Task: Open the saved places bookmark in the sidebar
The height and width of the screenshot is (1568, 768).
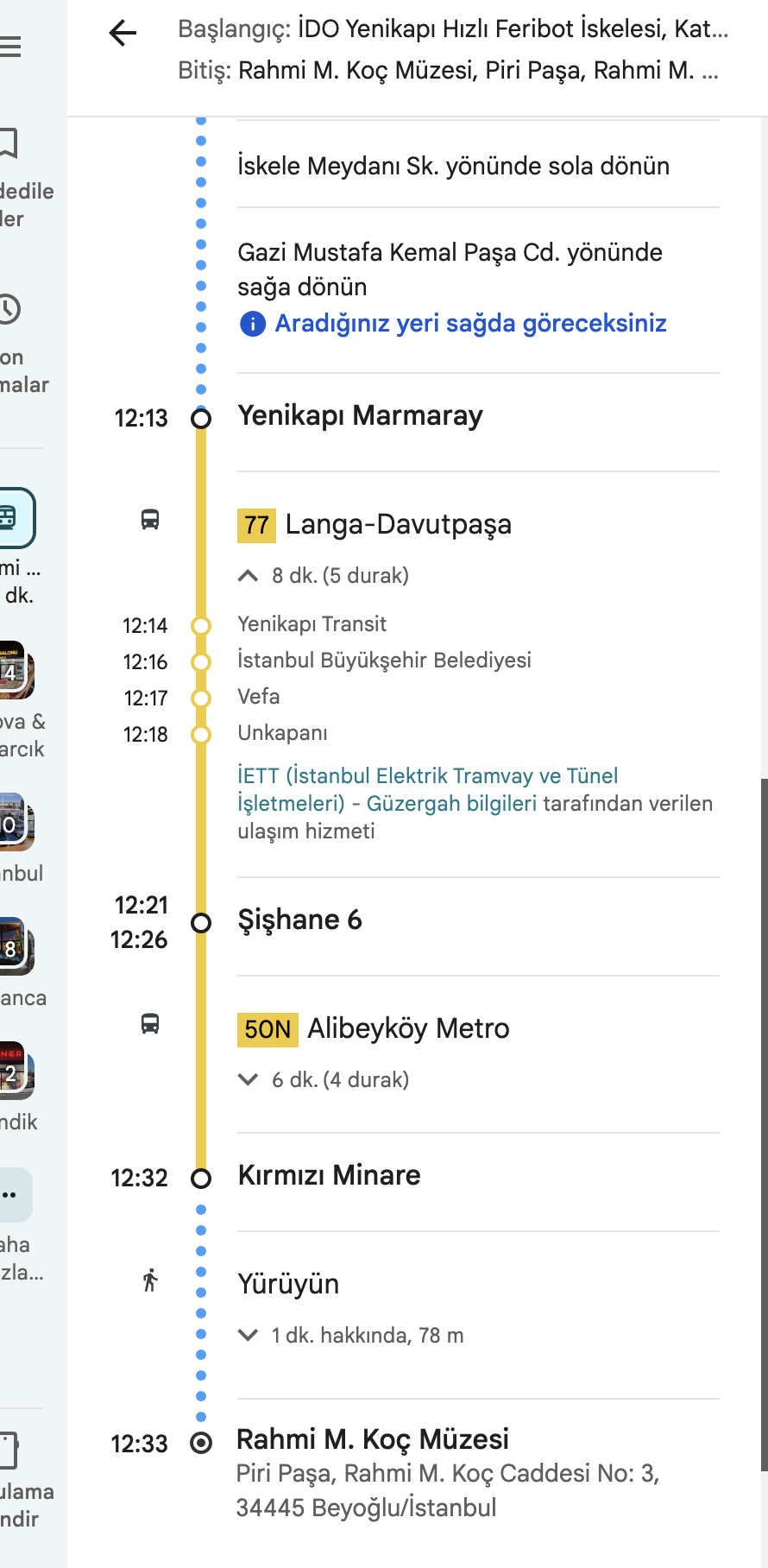Action: (x=9, y=142)
